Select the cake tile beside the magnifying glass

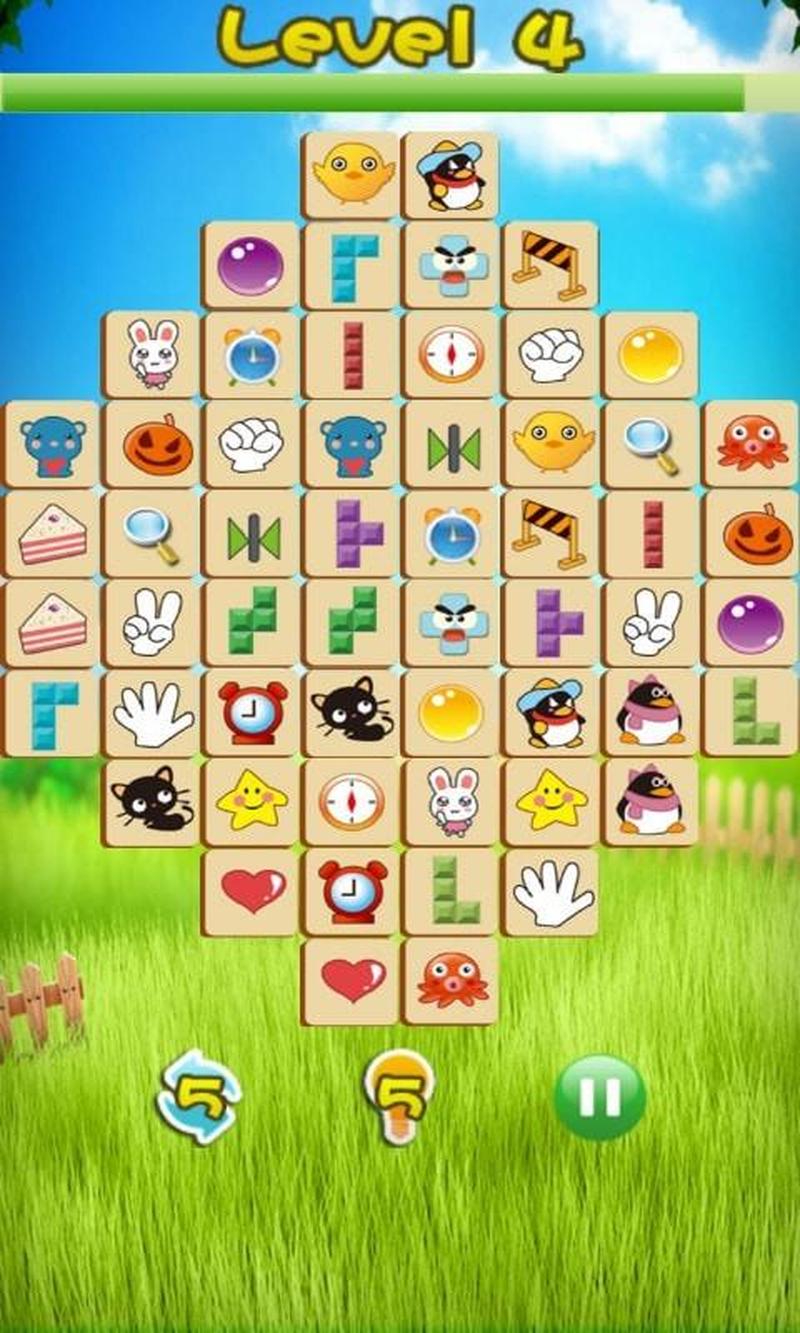tap(52, 533)
